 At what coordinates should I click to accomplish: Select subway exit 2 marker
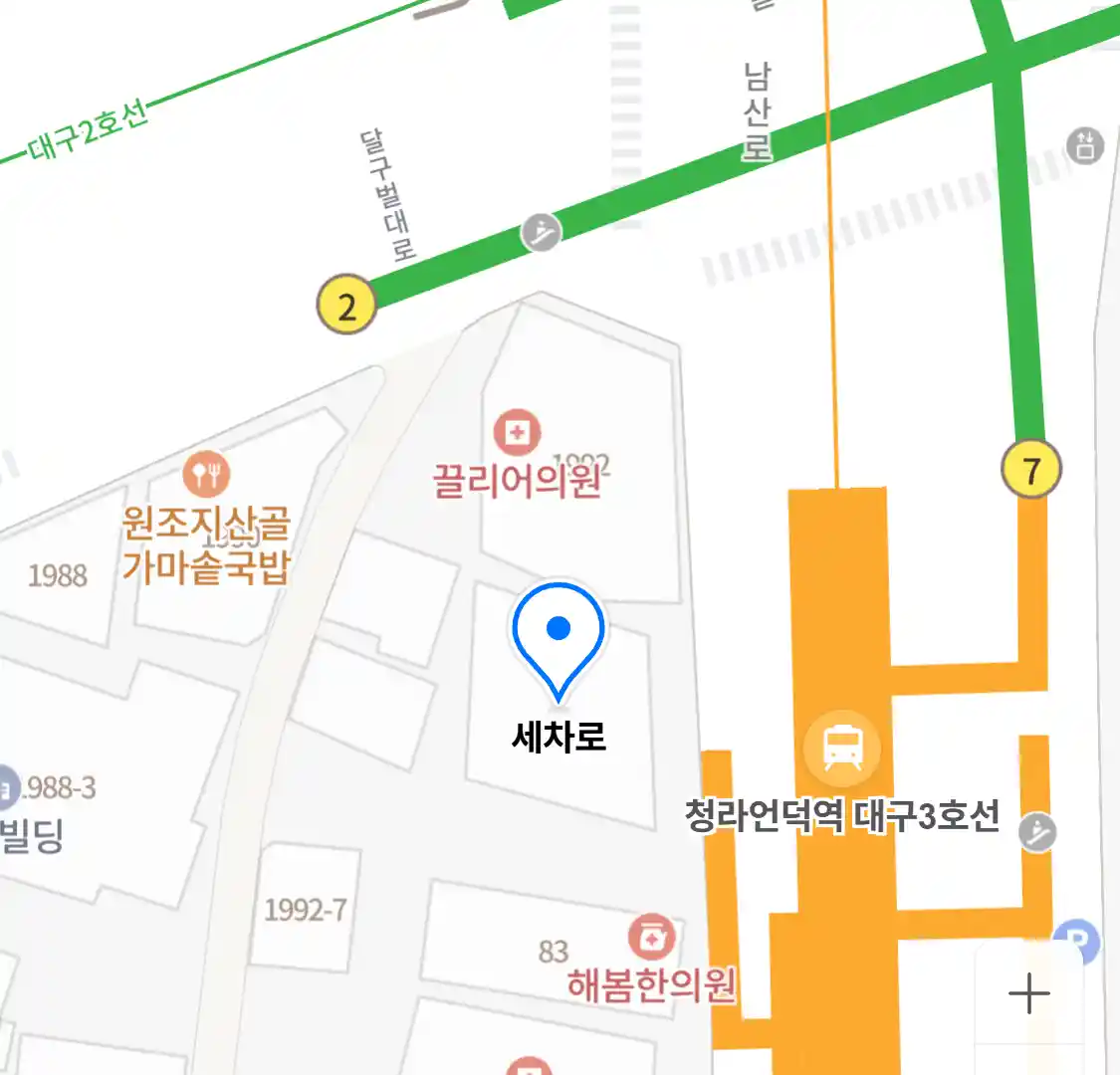coord(346,305)
